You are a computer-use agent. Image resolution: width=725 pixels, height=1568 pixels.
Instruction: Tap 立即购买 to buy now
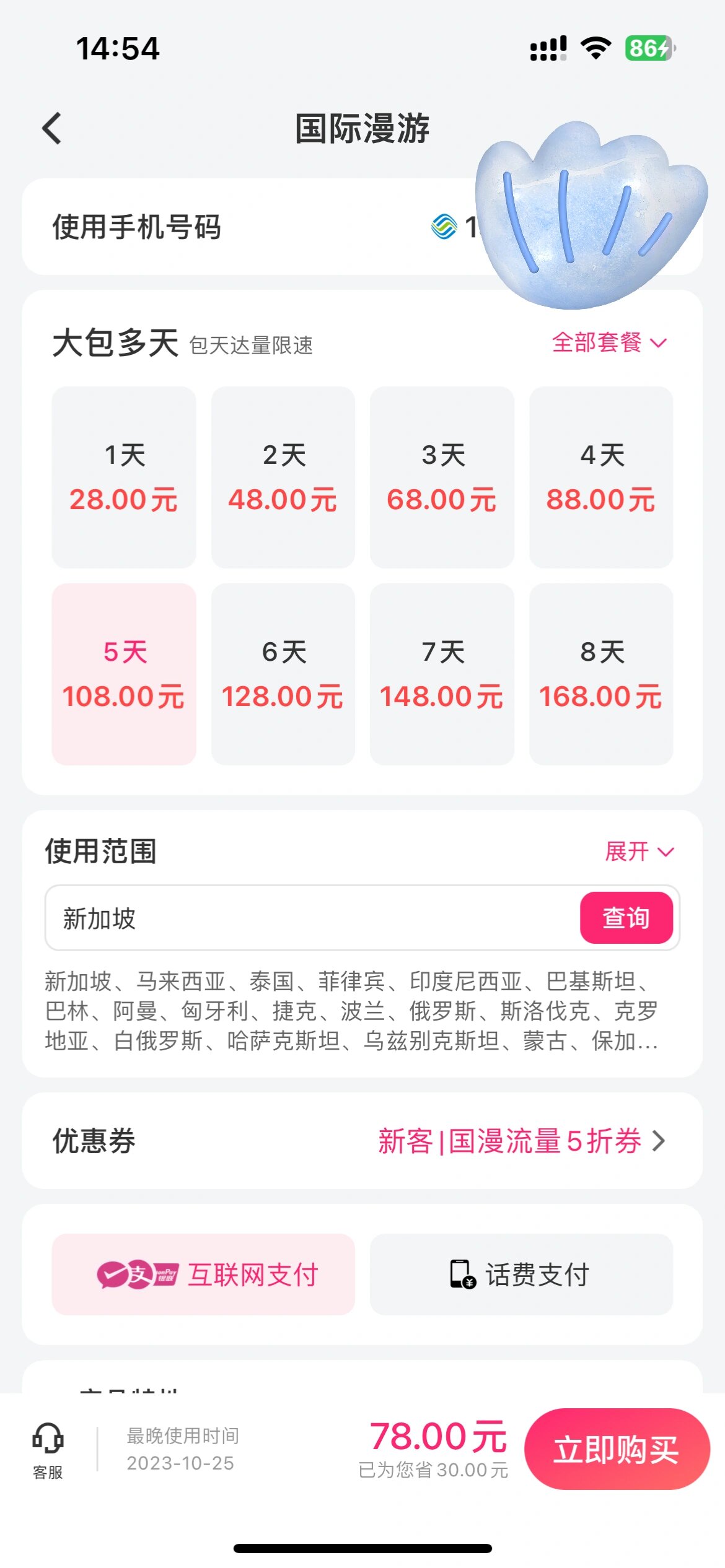[x=617, y=1449]
